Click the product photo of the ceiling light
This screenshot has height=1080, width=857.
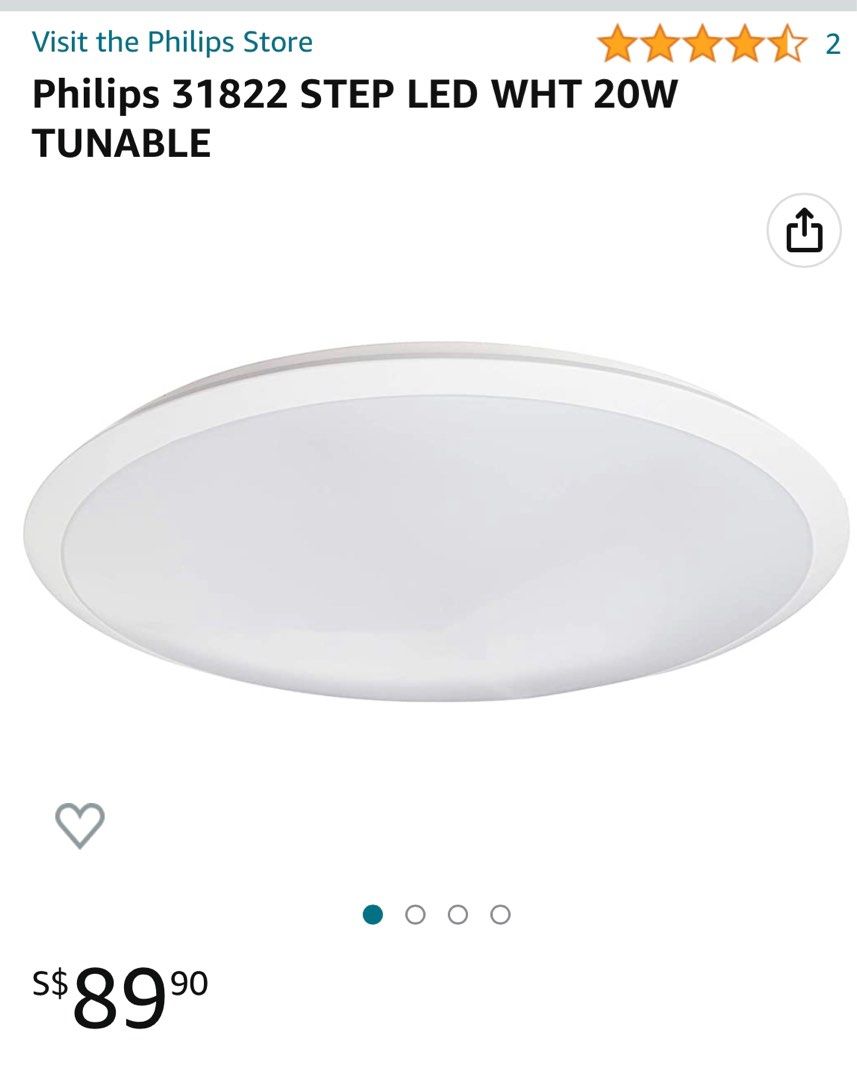[x=420, y=520]
